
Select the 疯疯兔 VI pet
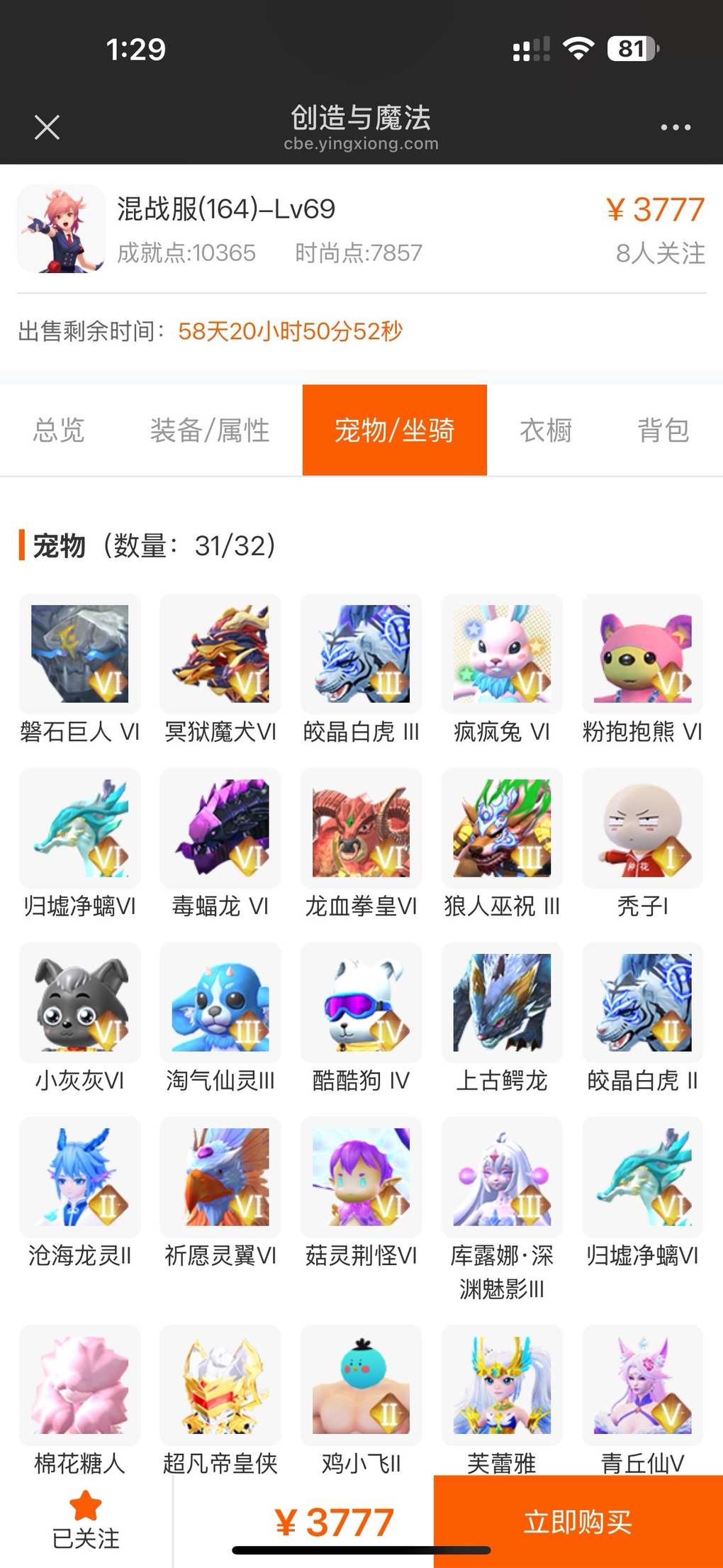tap(502, 654)
